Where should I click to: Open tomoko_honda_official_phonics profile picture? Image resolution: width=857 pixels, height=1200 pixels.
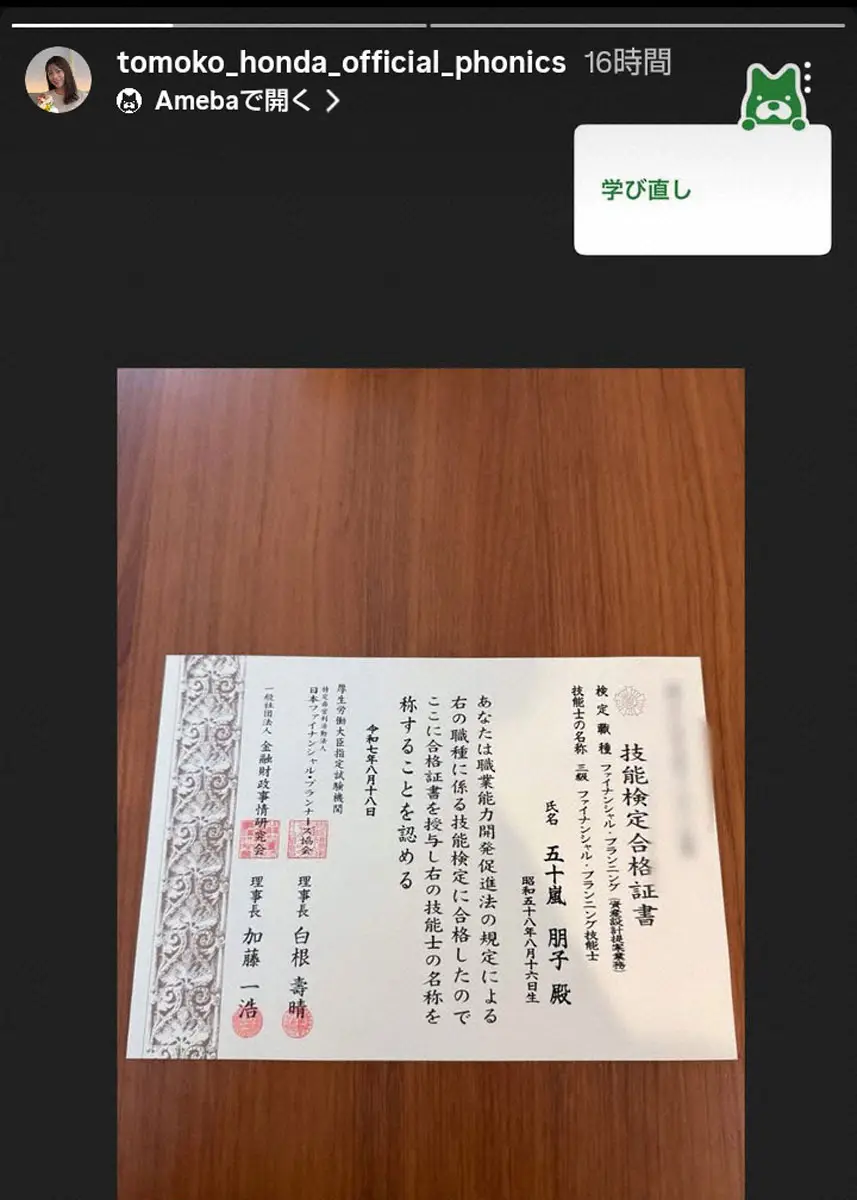click(x=58, y=80)
